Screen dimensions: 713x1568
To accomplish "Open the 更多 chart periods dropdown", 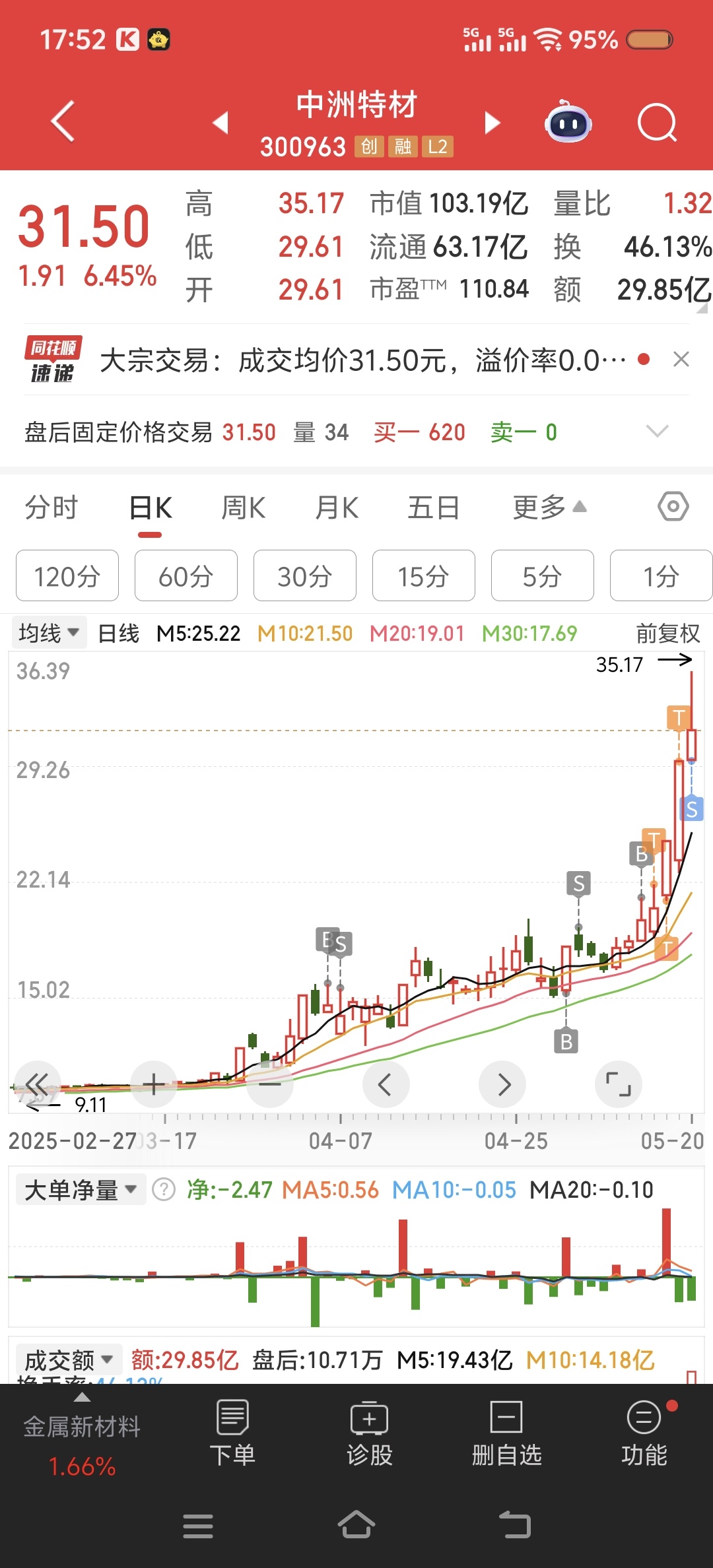I will 549,507.
